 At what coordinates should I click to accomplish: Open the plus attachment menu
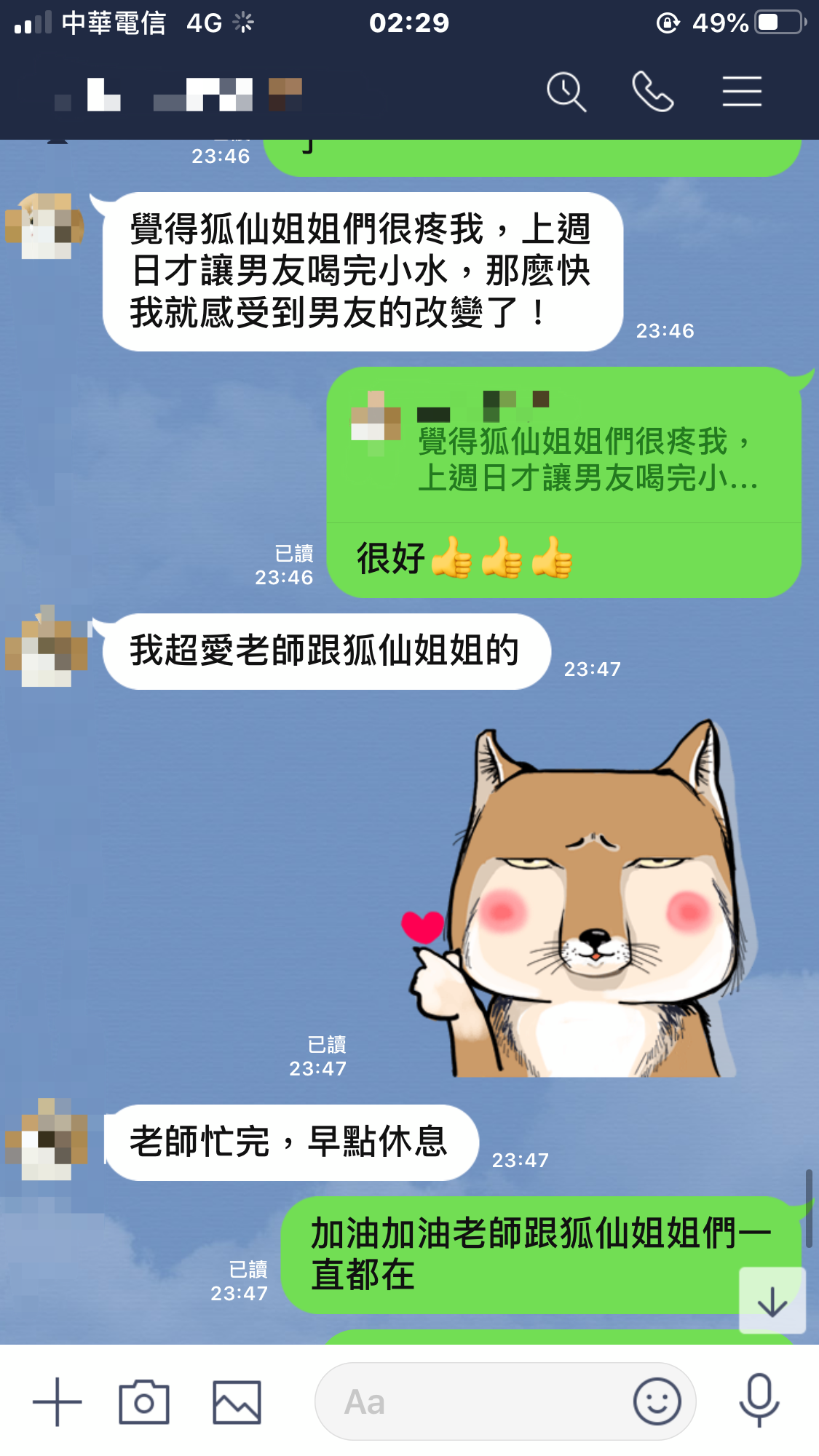click(57, 1401)
